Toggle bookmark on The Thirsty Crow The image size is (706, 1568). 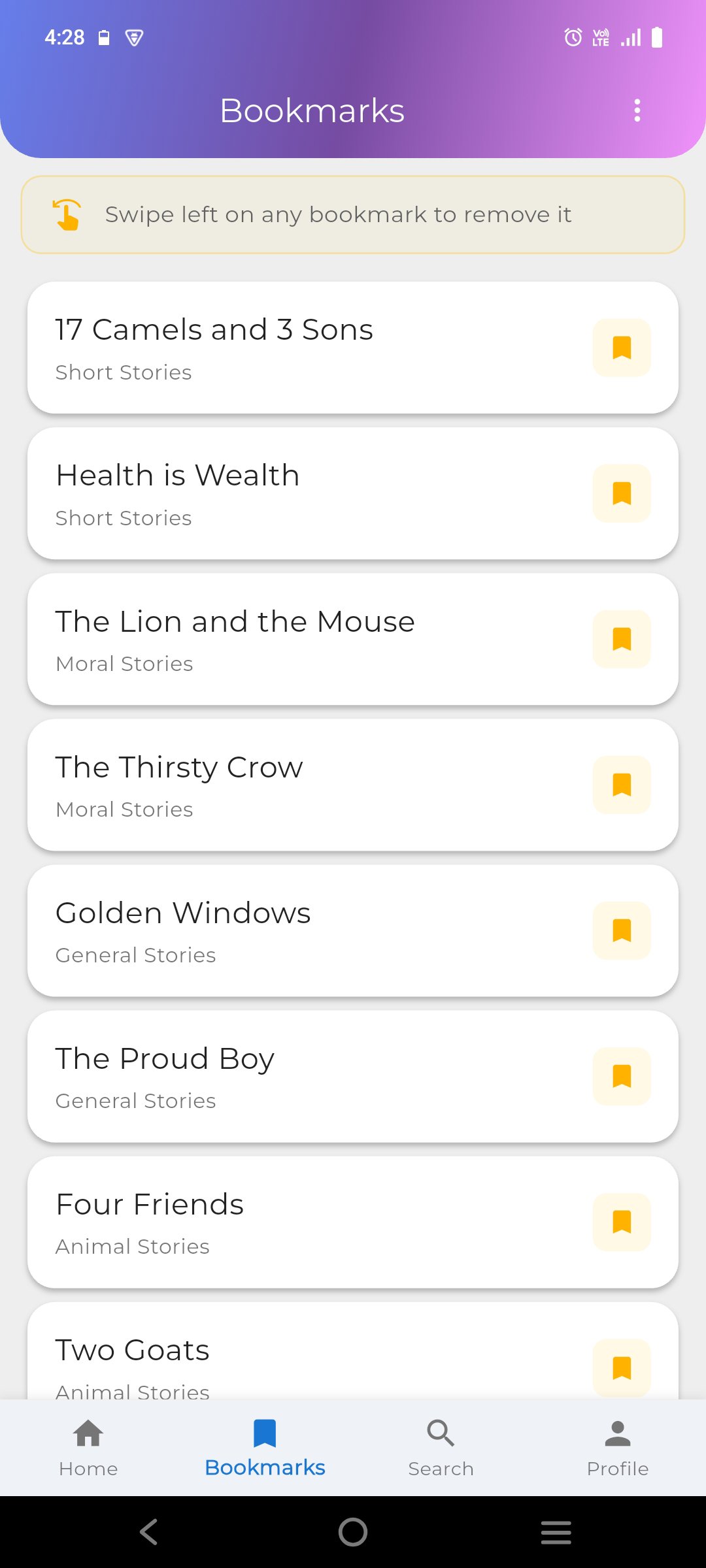pos(622,785)
